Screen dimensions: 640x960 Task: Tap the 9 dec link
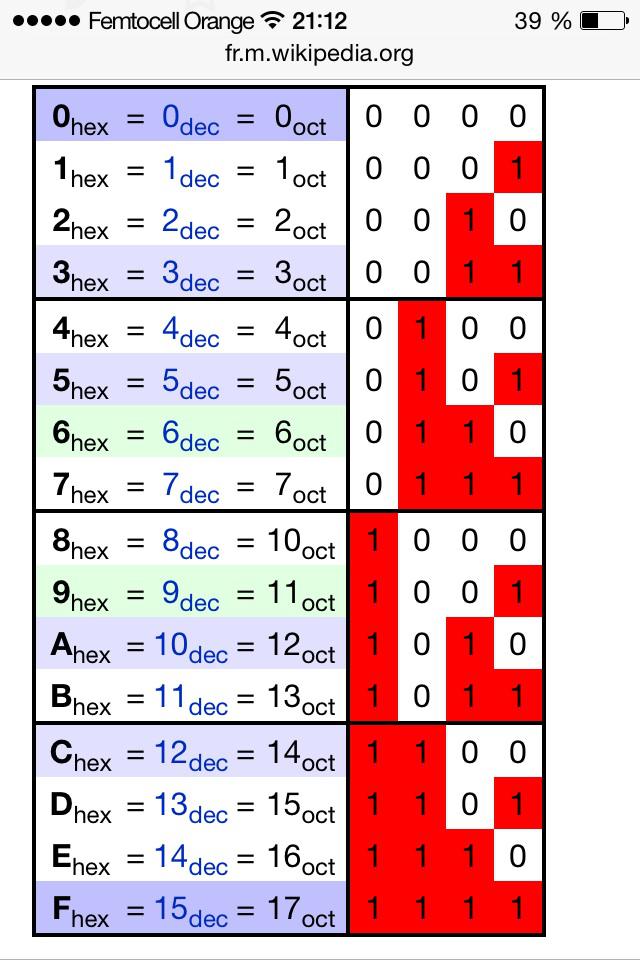pos(189,595)
